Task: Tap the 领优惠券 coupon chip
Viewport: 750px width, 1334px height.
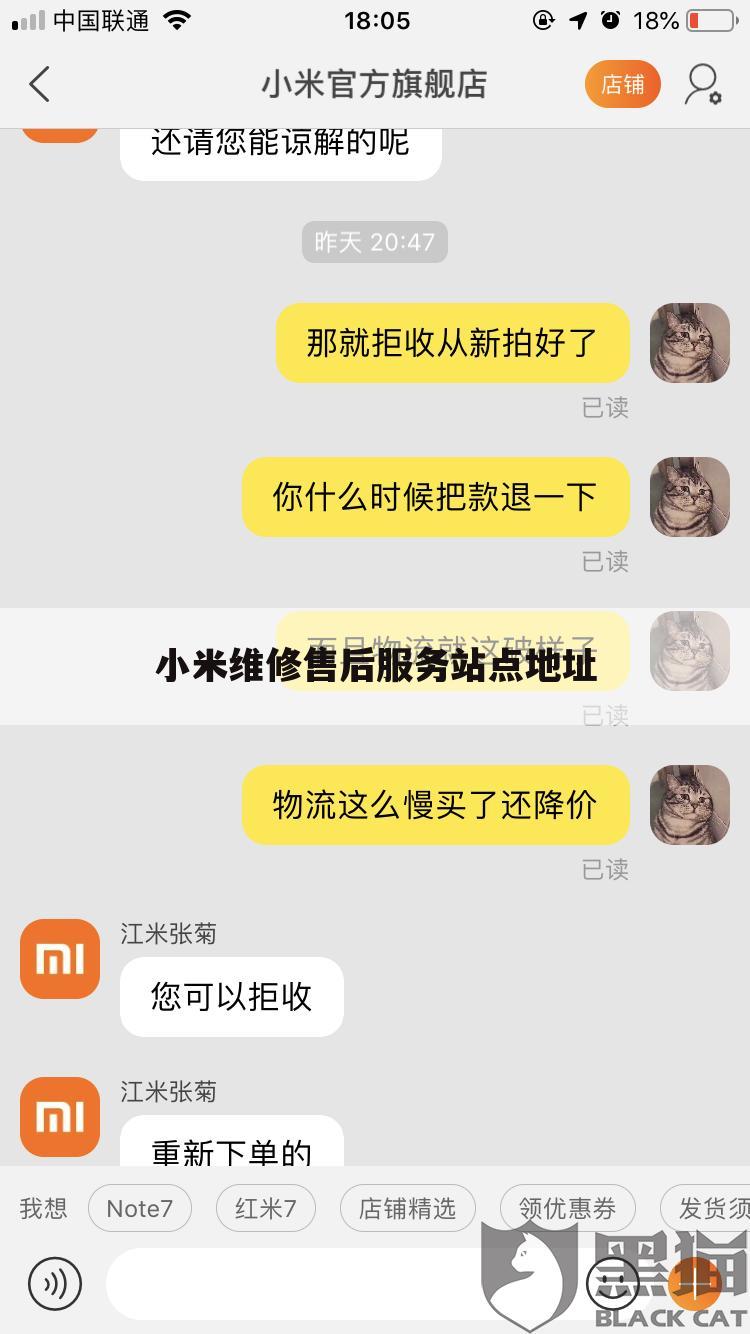Action: pyautogui.click(x=567, y=1208)
